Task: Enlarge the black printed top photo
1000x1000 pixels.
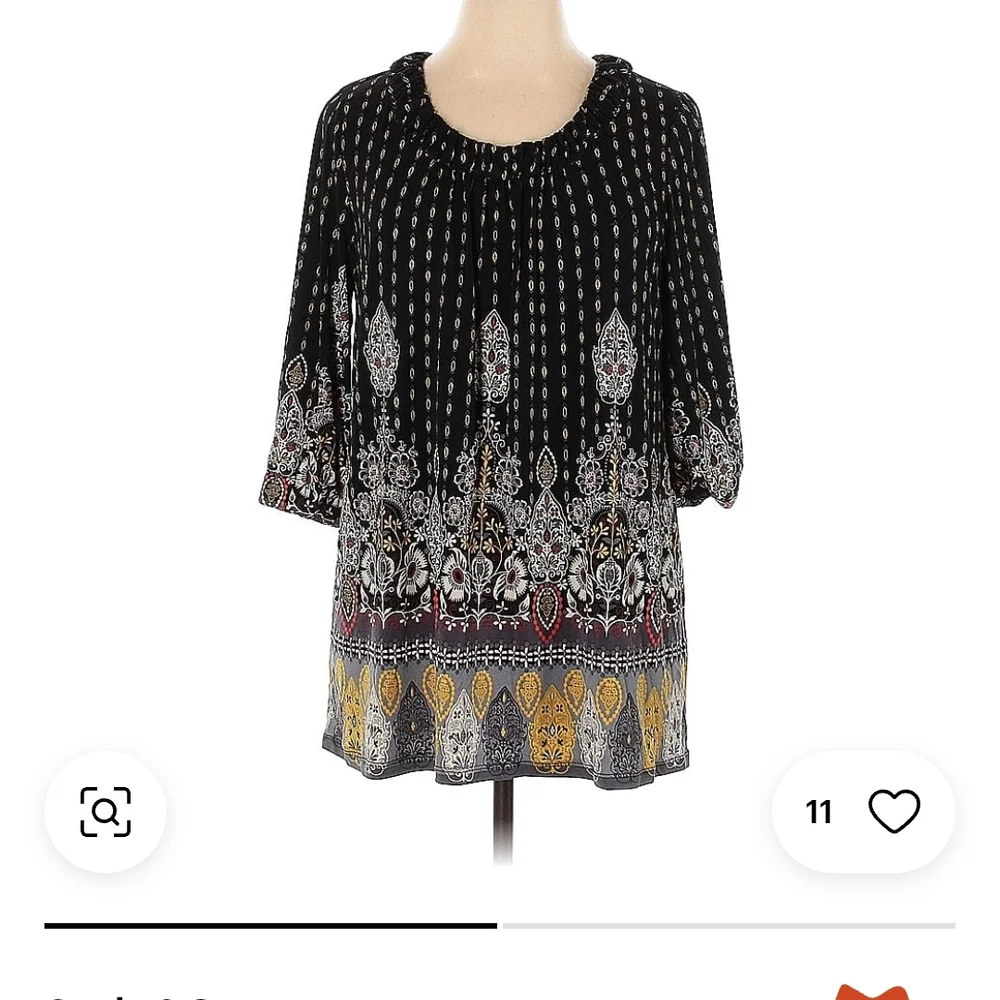Action: pos(500,420)
